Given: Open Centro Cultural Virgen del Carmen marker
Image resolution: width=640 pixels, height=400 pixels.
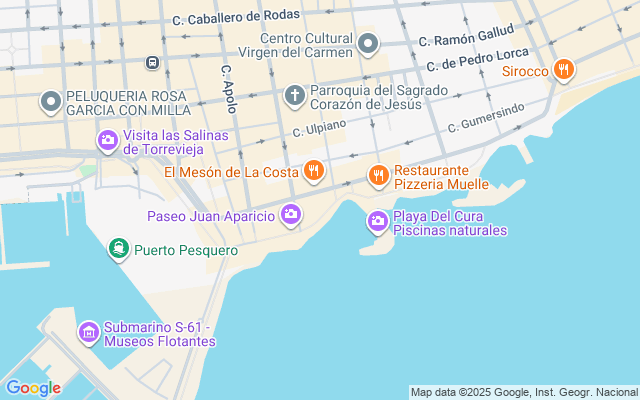Looking at the screenshot, I should point(368,43).
